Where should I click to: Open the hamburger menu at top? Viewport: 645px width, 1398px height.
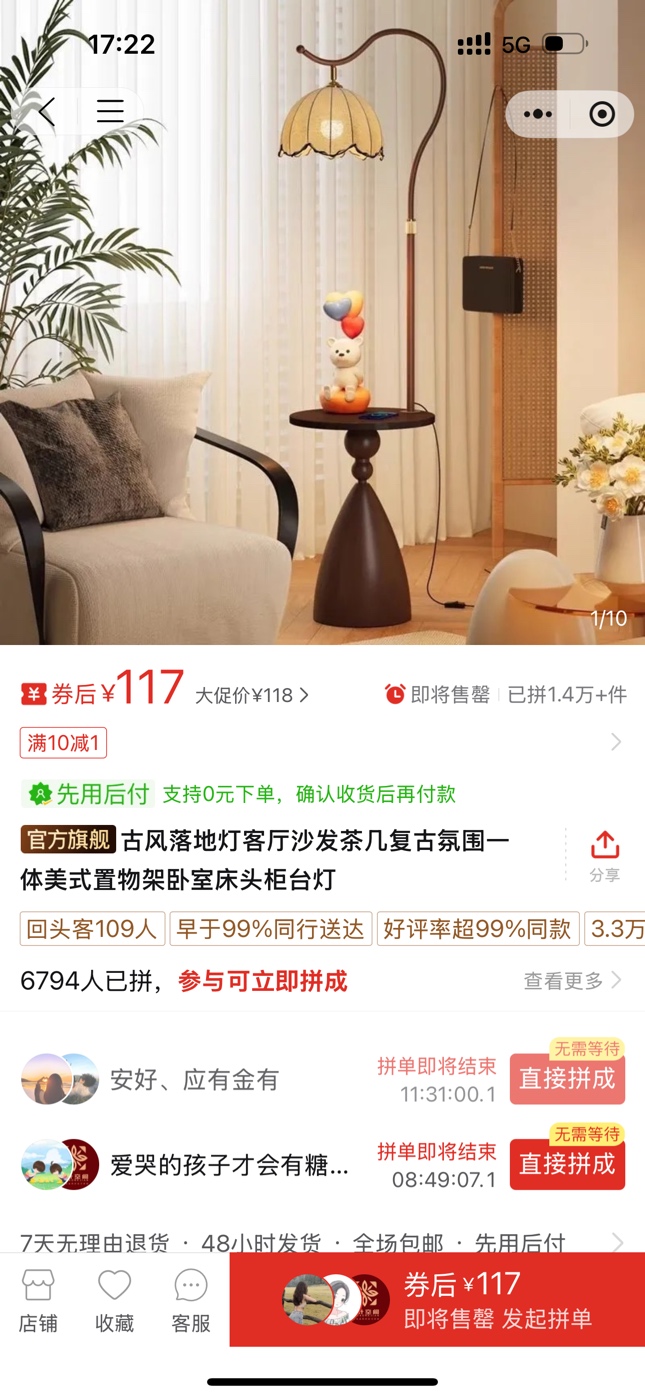110,112
